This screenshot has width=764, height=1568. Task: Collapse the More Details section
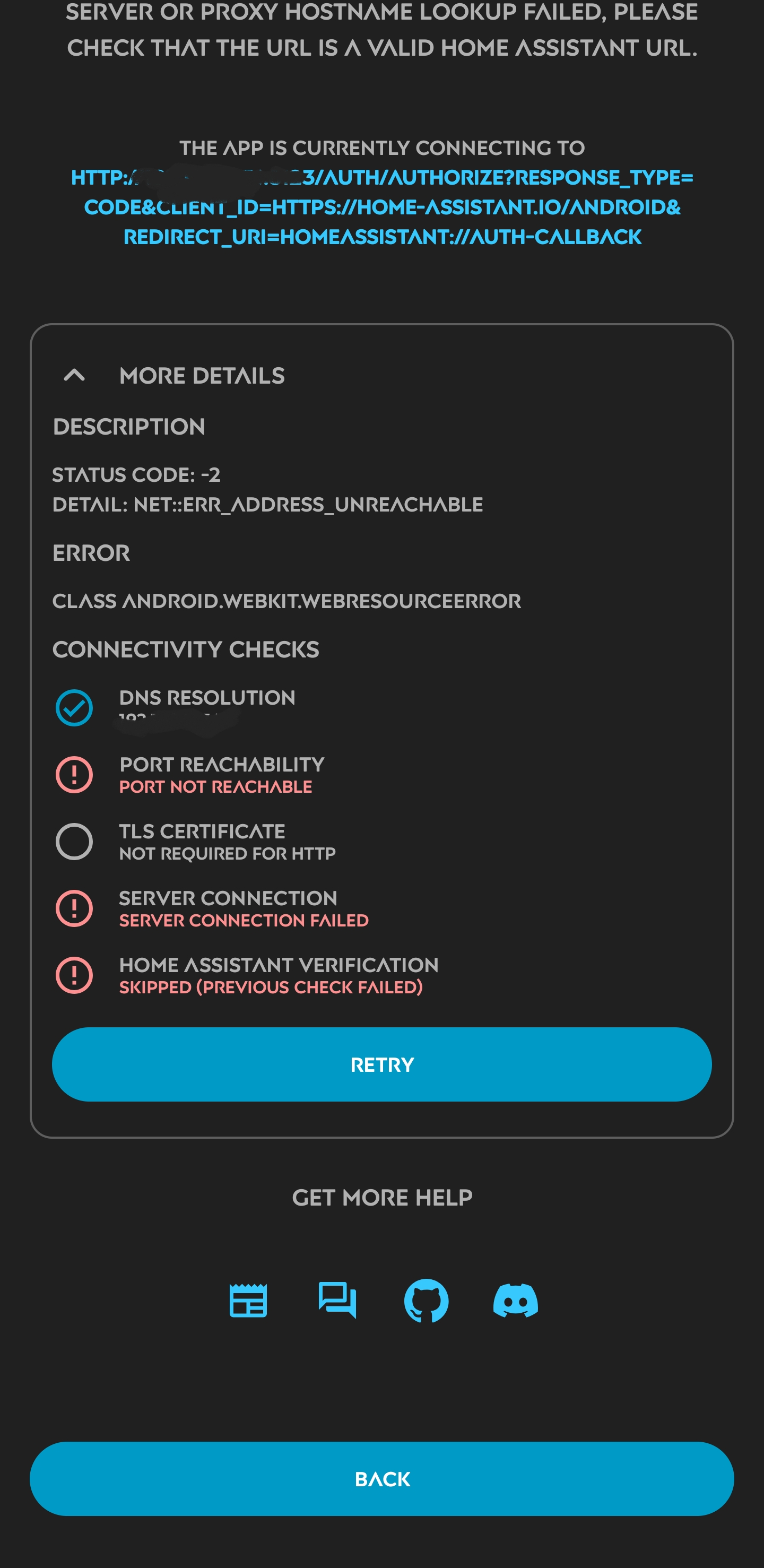coord(74,376)
